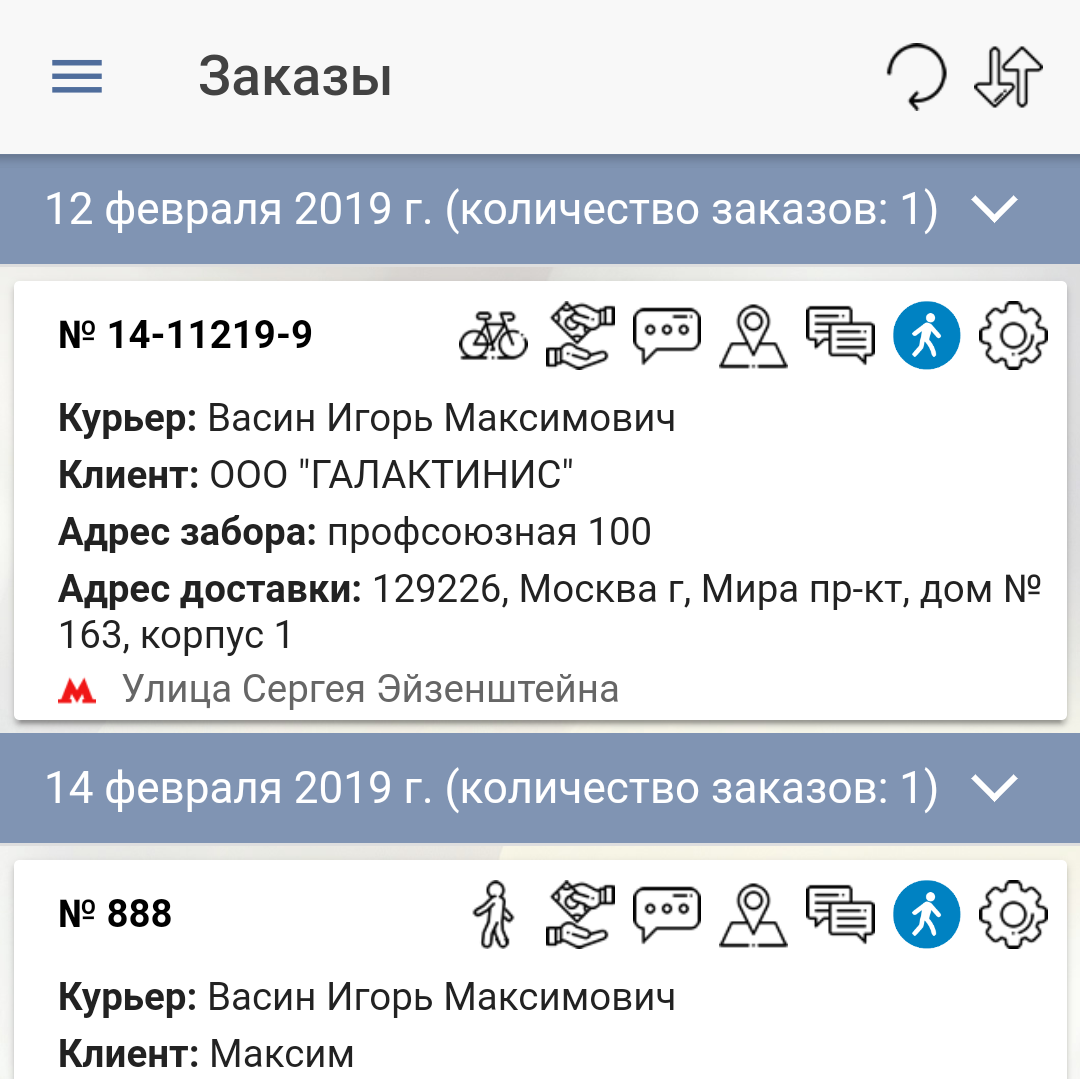This screenshot has height=1079, width=1080.
Task: Collapse the 14 февраля 2019 section
Action: [995, 788]
